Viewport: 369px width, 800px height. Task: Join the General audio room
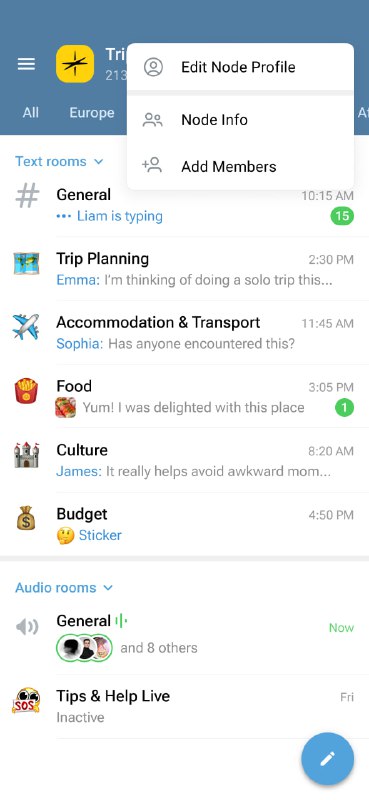(x=184, y=634)
